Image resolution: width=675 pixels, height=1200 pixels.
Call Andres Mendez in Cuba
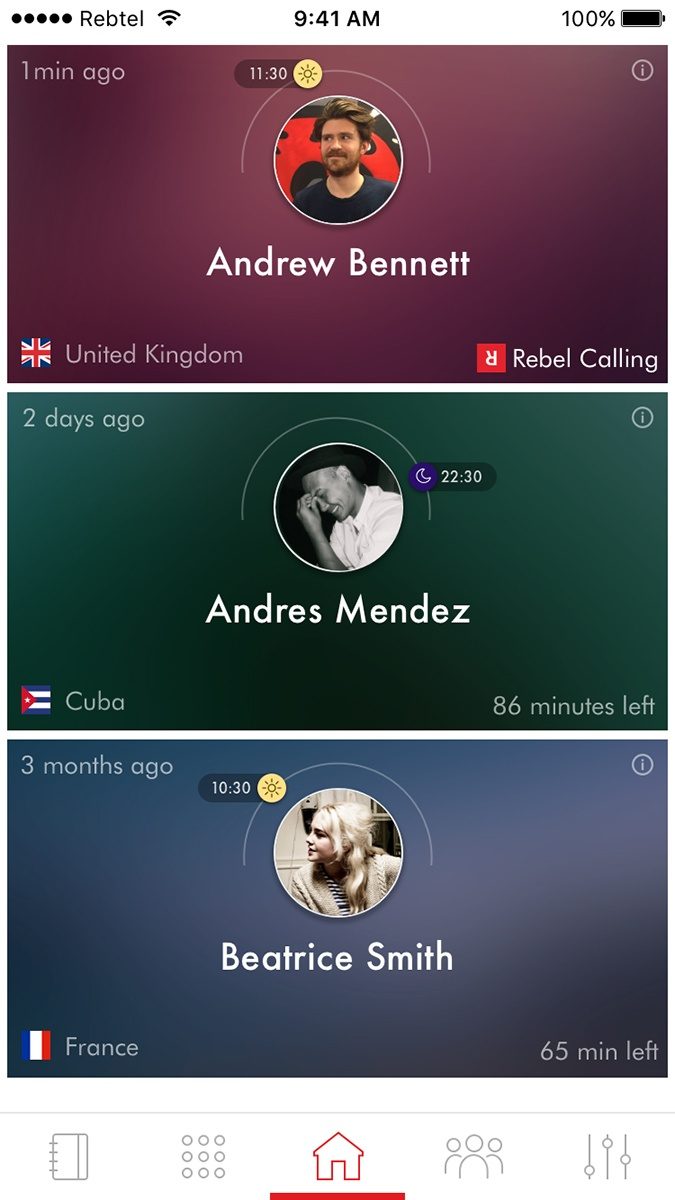pyautogui.click(x=338, y=507)
